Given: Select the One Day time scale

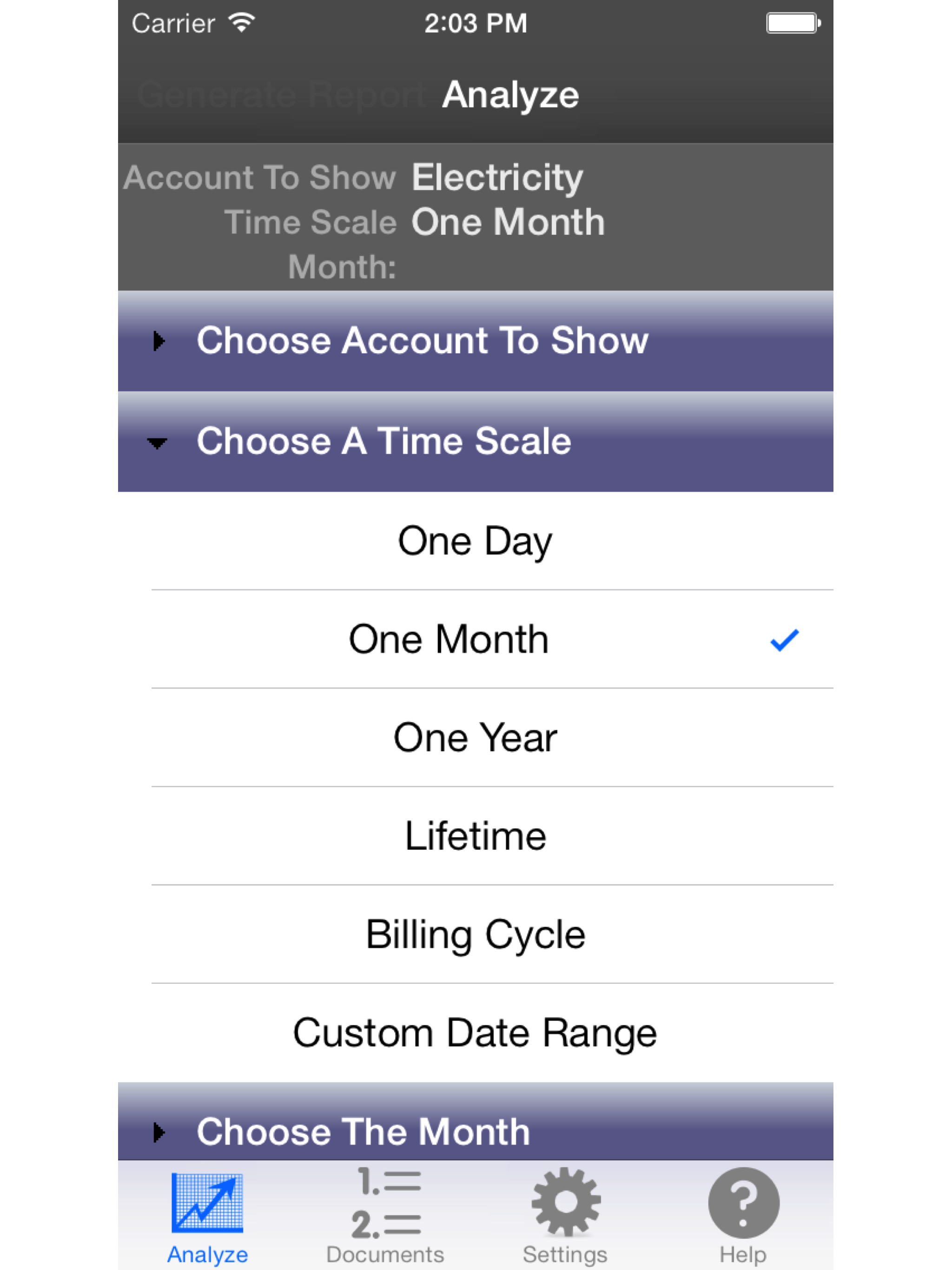Looking at the screenshot, I should (x=476, y=540).
